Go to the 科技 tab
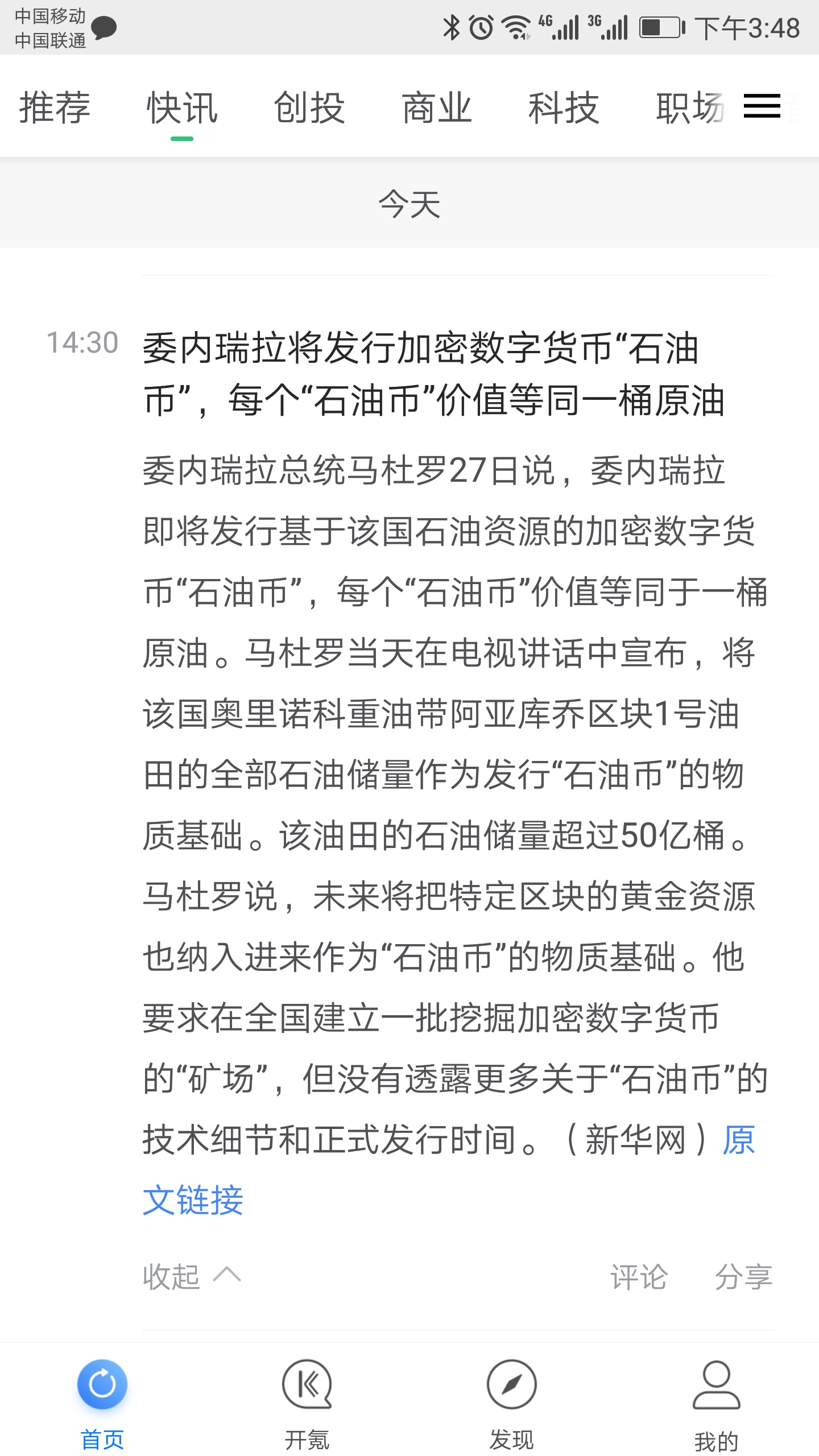The image size is (819, 1456). [564, 107]
